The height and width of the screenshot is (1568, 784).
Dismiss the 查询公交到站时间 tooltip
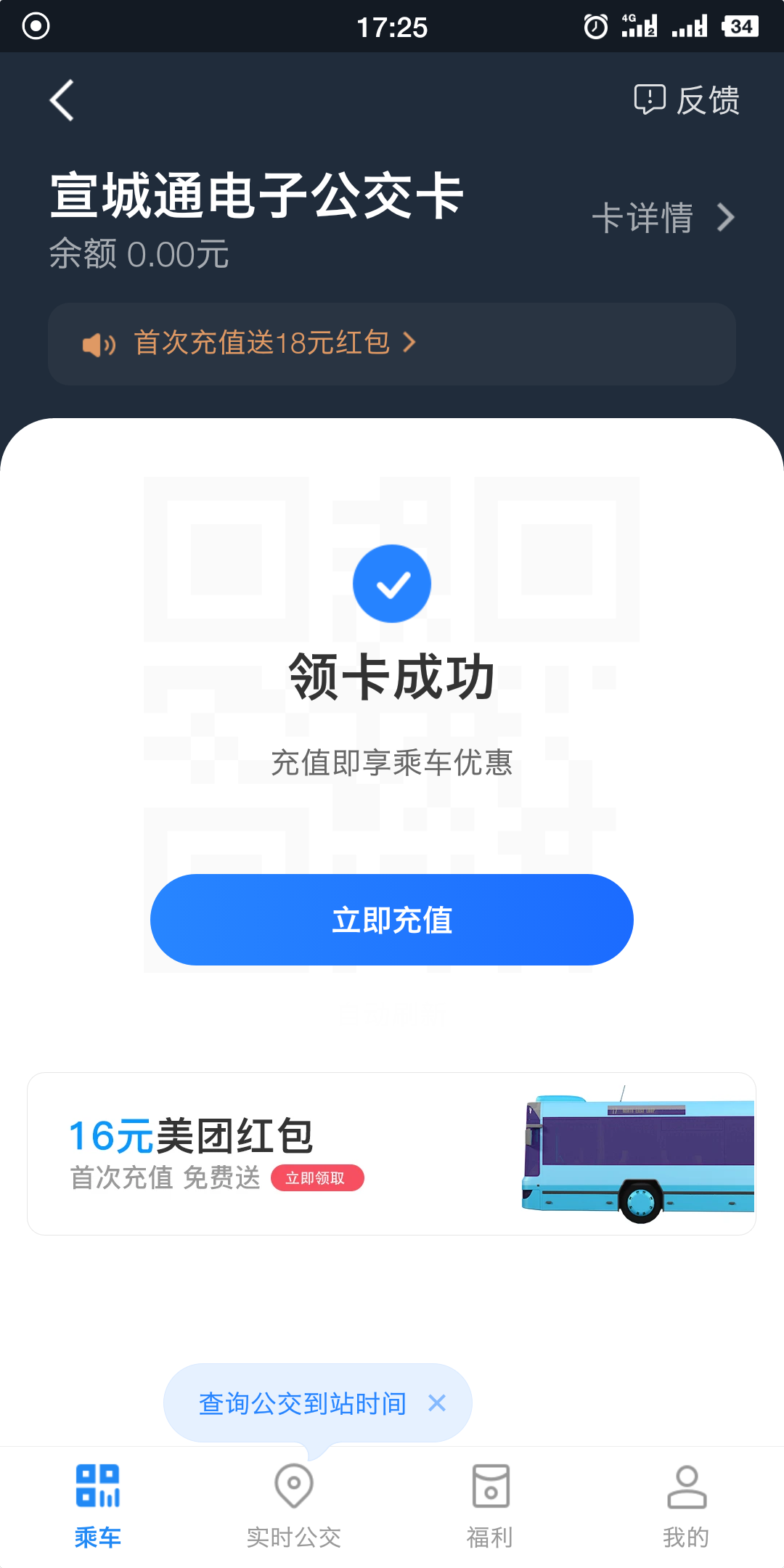437,1403
